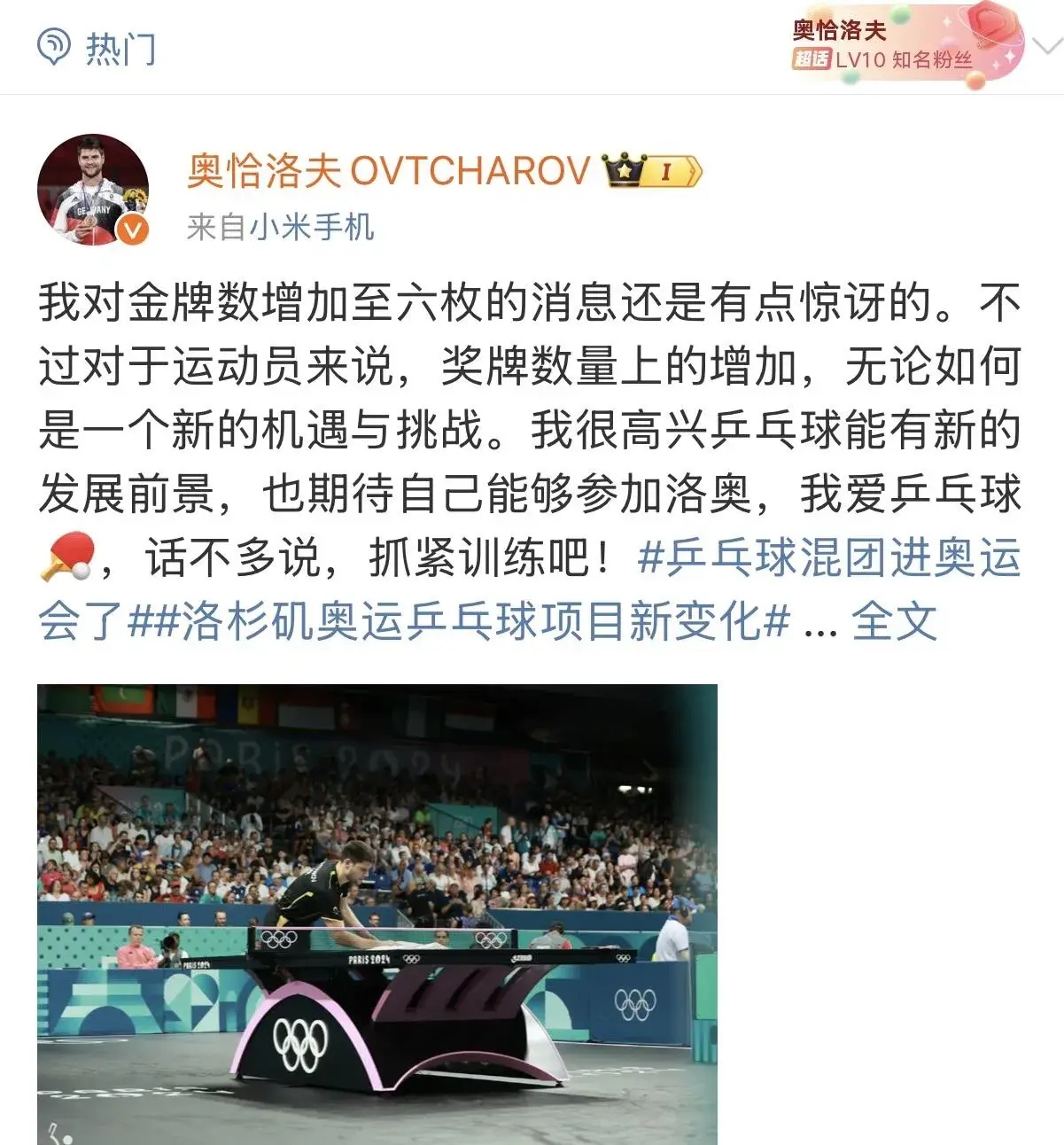Open hashtag #乒乓球混团进奥运会了#
The image size is (1064, 1145).
coord(828,558)
